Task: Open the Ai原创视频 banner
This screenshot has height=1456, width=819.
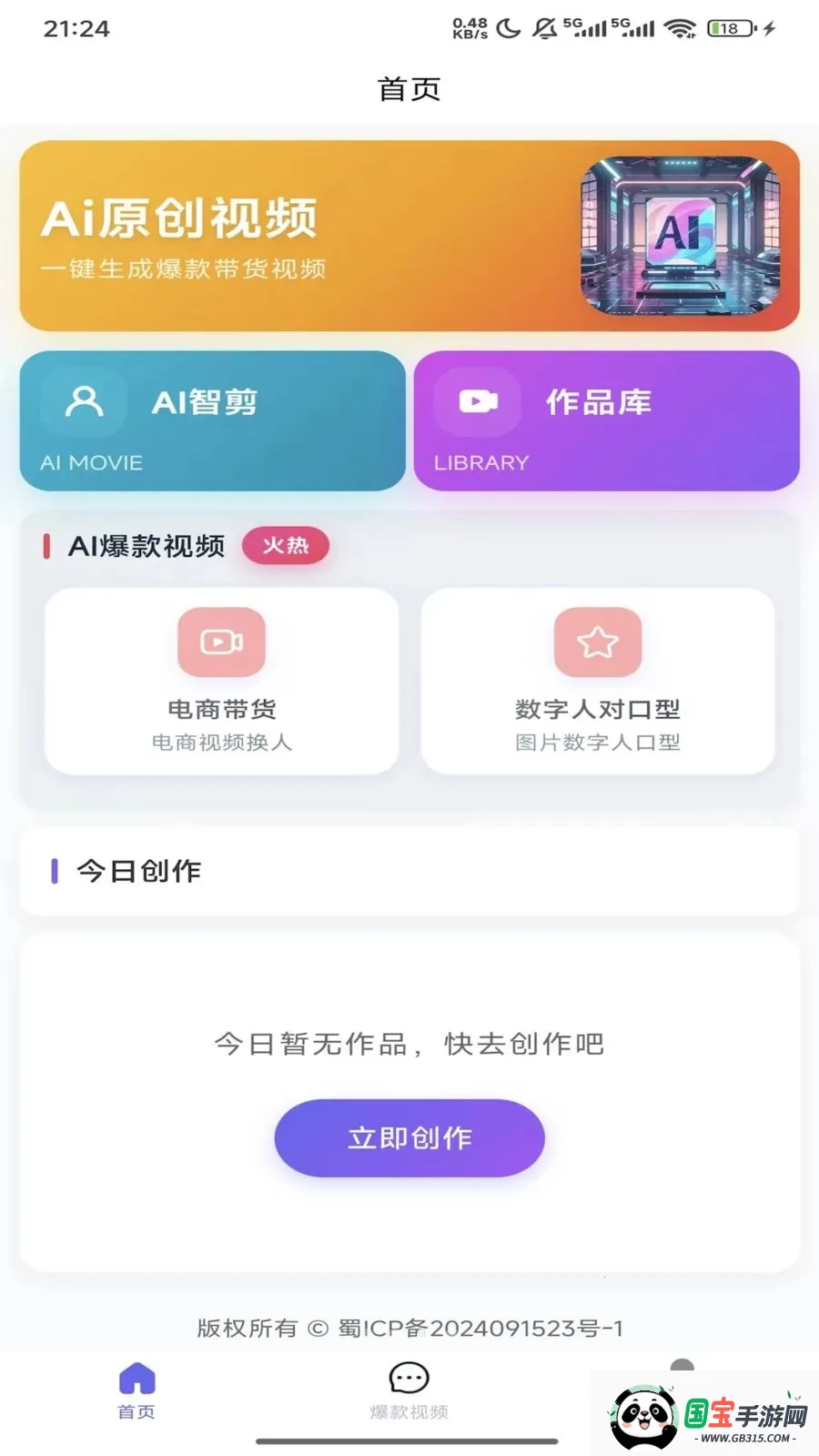Action: [x=409, y=236]
